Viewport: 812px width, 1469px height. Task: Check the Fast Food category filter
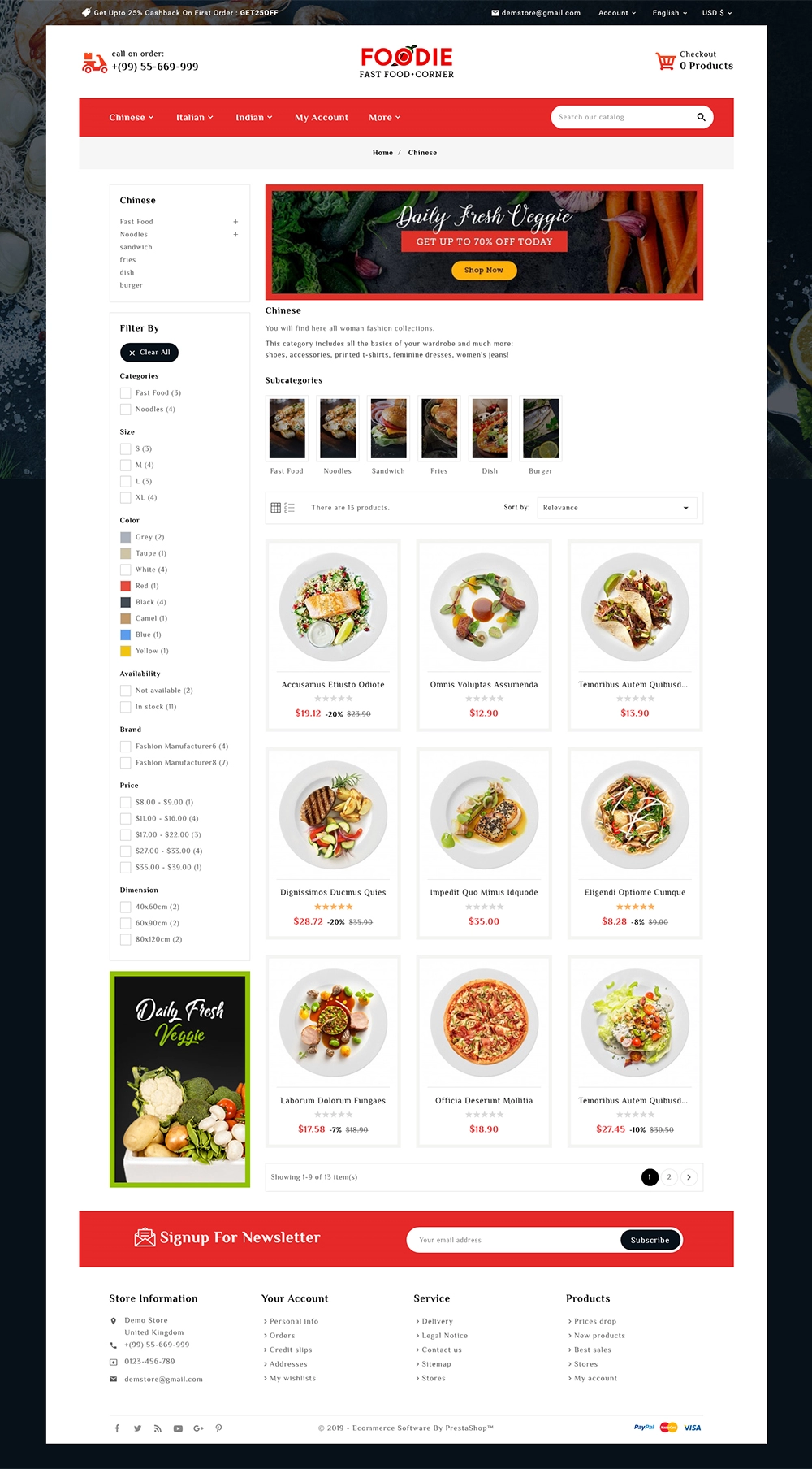[x=125, y=393]
